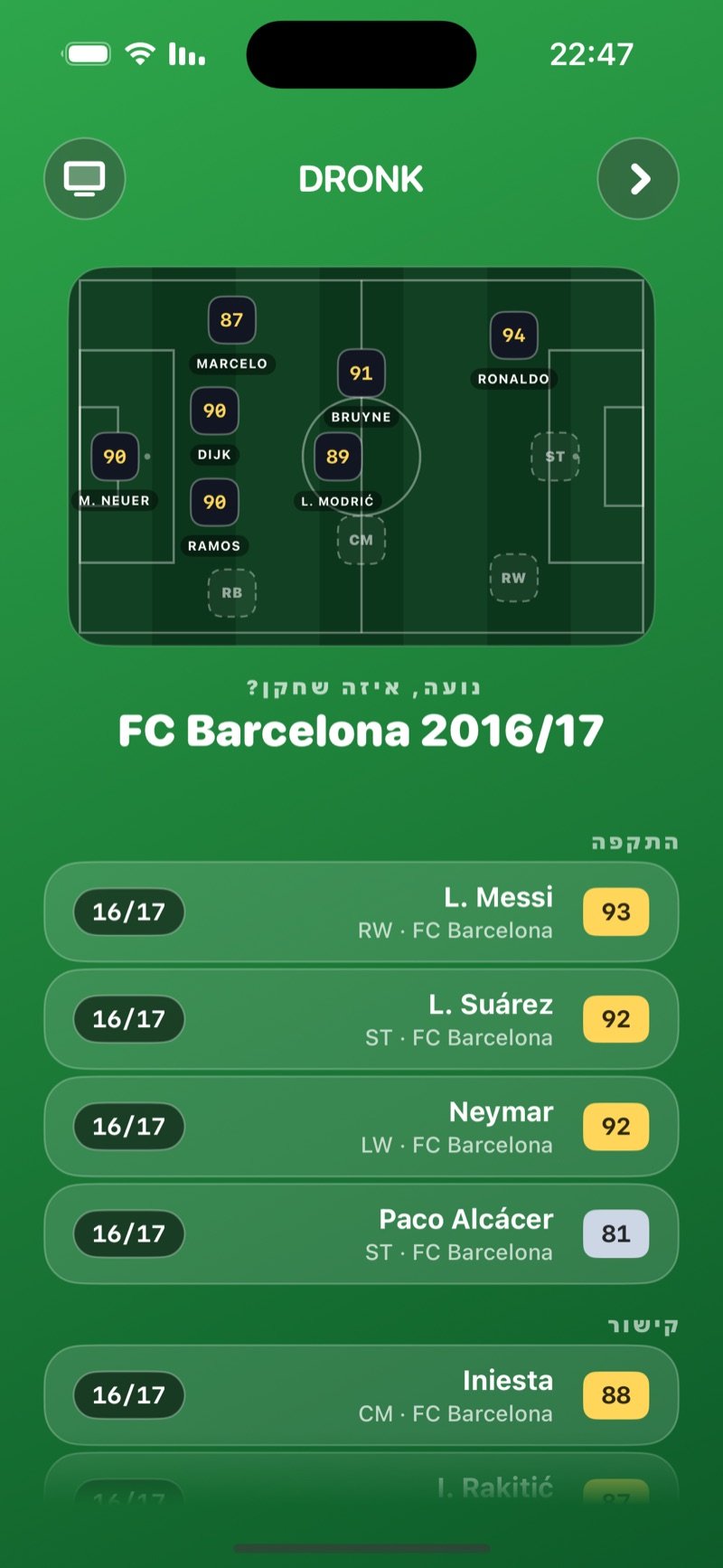Open the screen display icon button
Viewport: 723px width, 1568px height.
coord(85,178)
